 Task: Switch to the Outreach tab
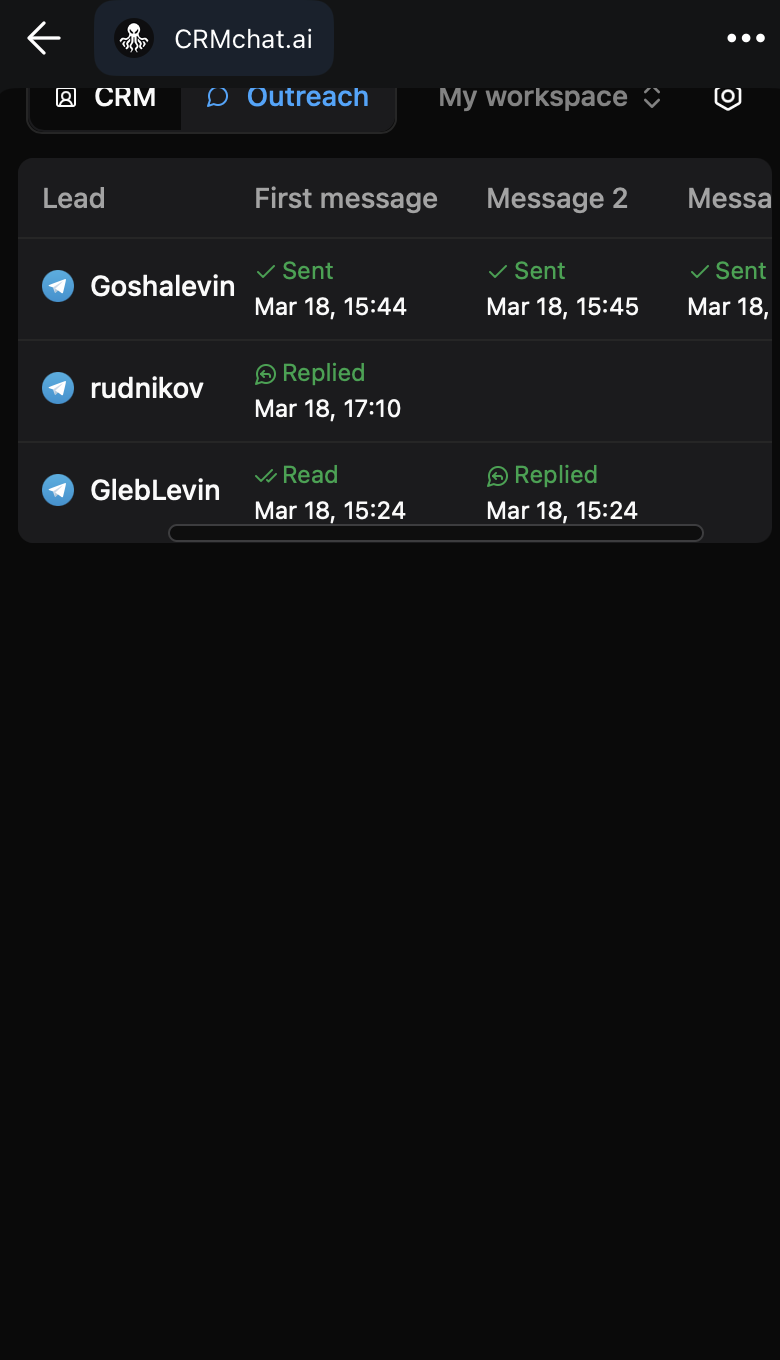click(x=287, y=96)
